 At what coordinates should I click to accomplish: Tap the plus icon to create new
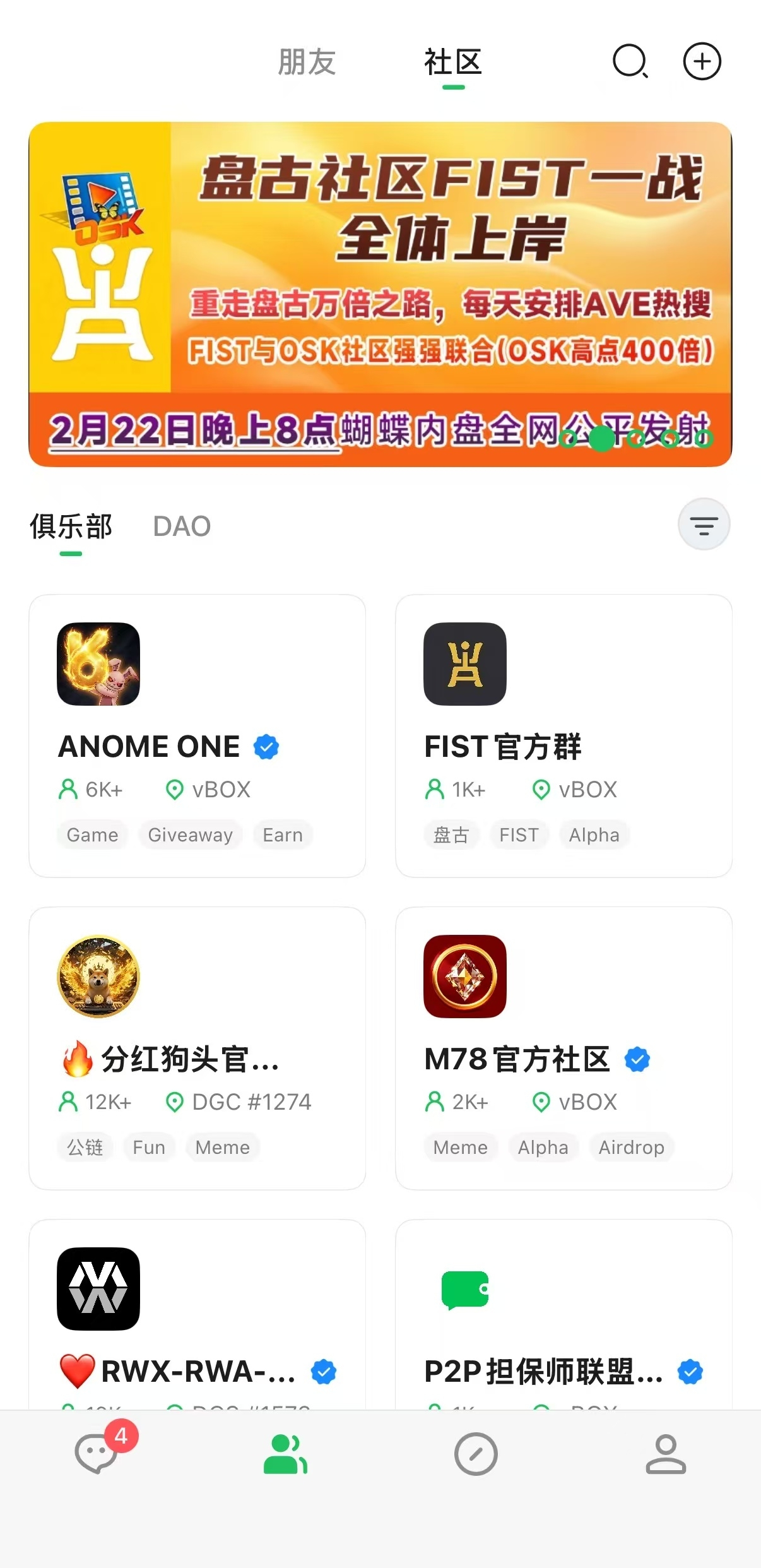[702, 62]
